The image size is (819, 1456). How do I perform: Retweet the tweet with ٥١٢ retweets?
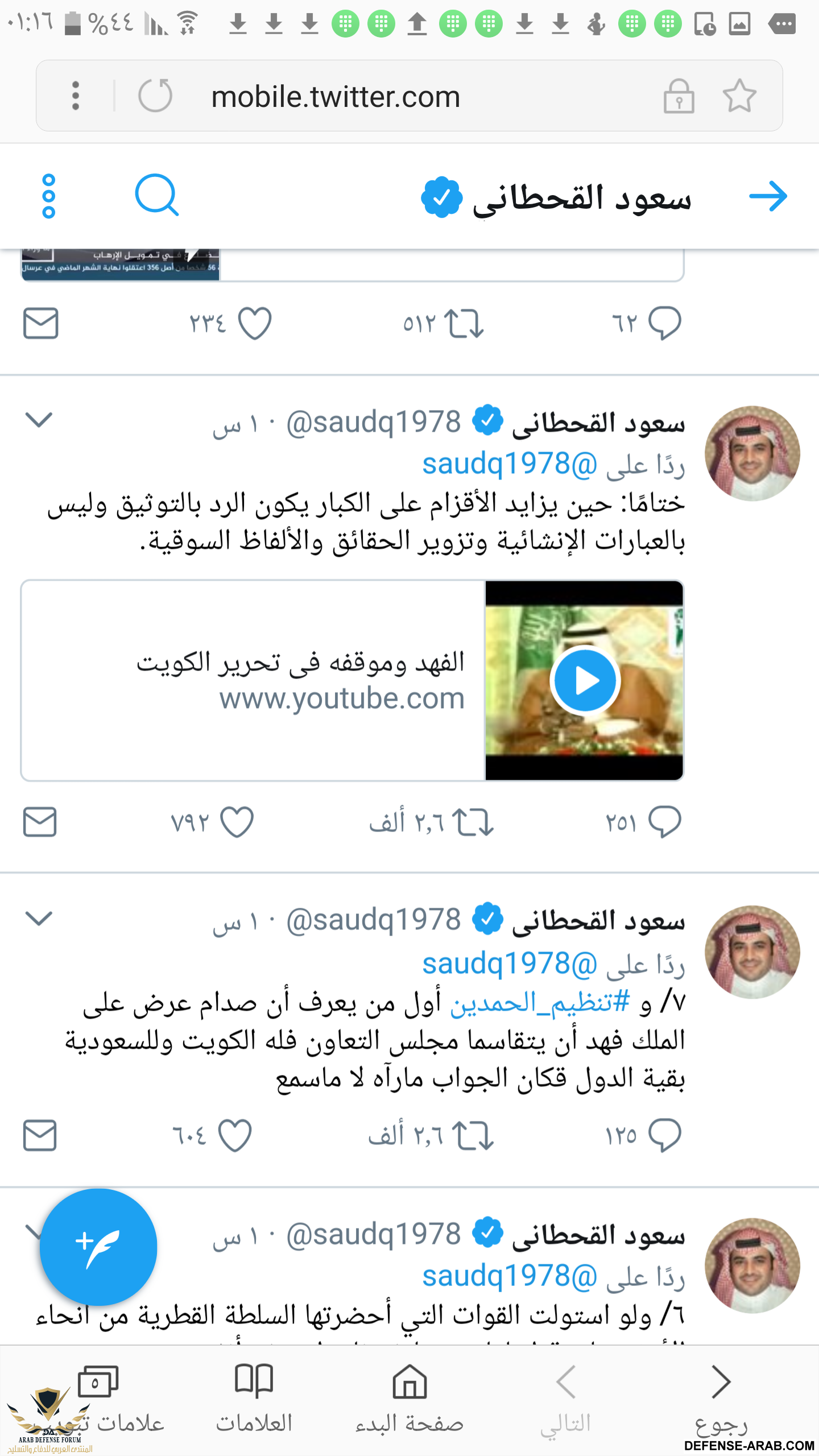[464, 324]
